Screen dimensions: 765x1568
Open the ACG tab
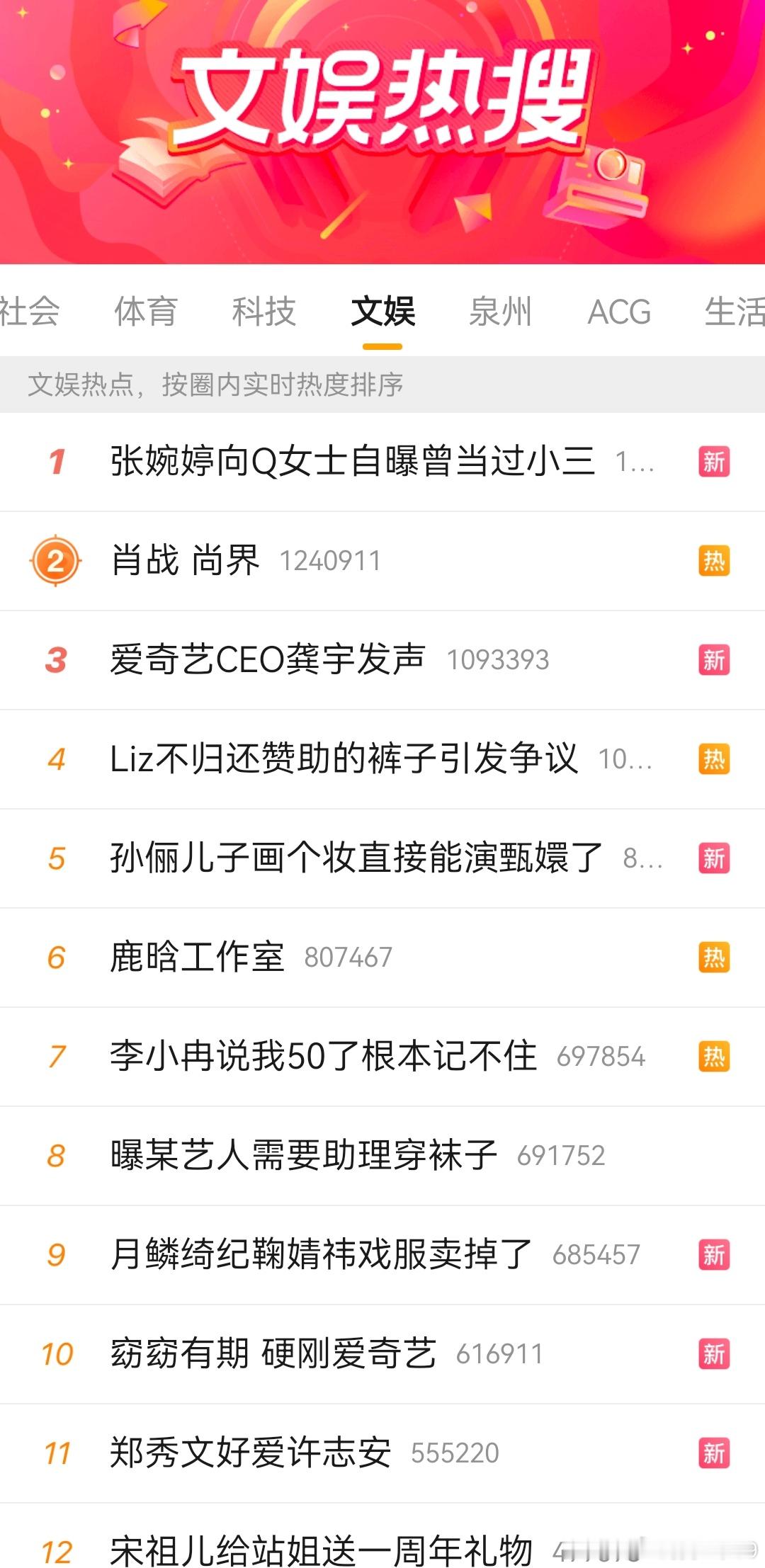(x=619, y=312)
